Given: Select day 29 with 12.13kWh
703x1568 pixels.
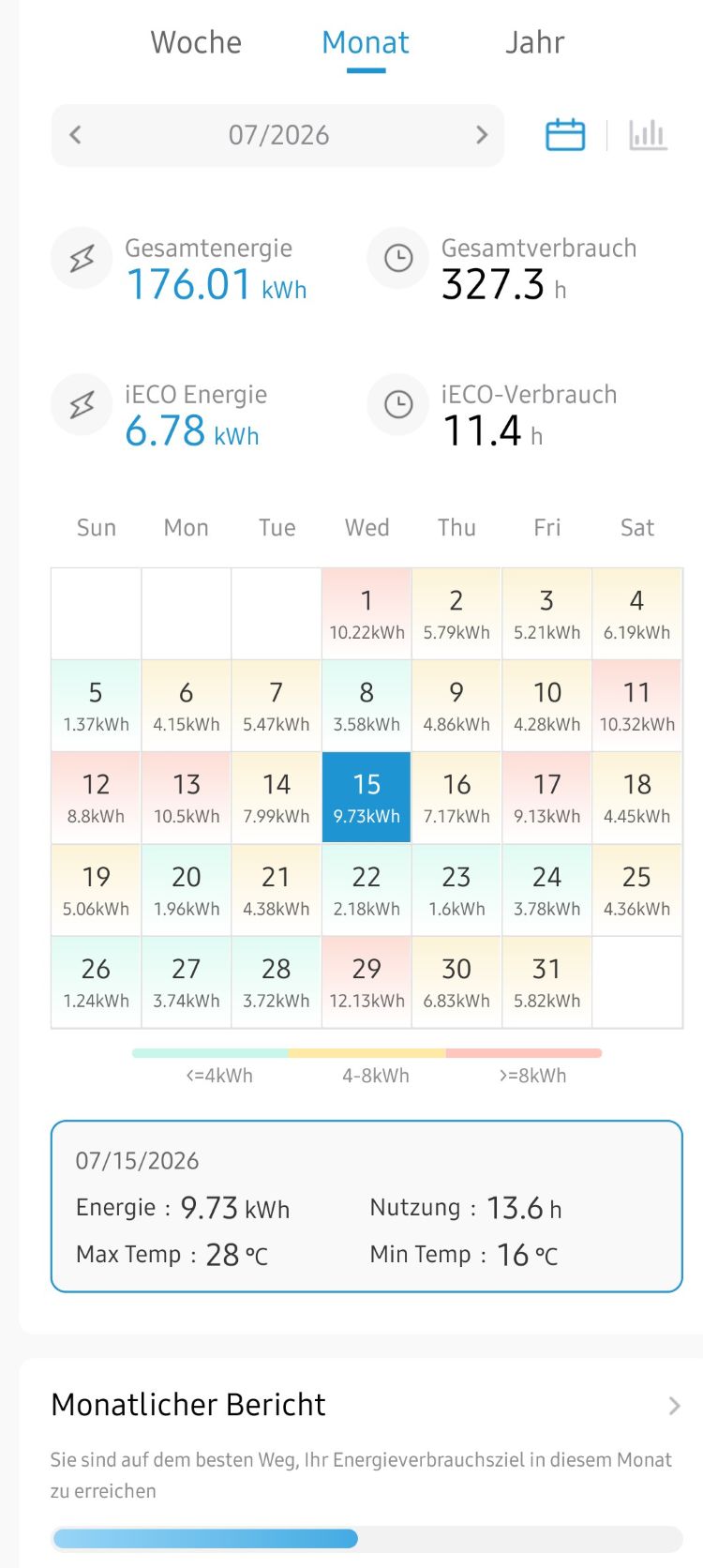Looking at the screenshot, I should coord(366,982).
